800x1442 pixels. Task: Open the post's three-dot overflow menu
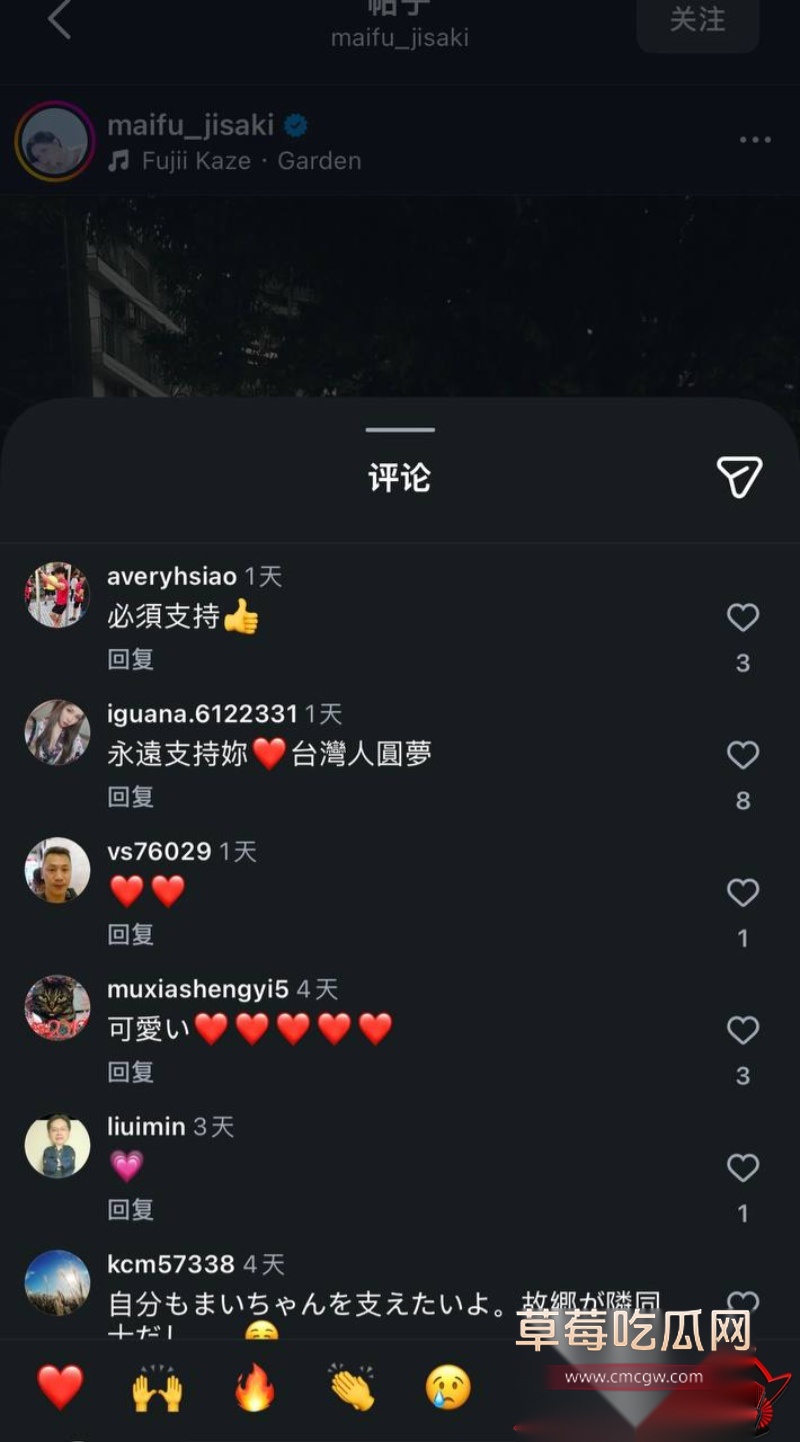pyautogui.click(x=755, y=140)
